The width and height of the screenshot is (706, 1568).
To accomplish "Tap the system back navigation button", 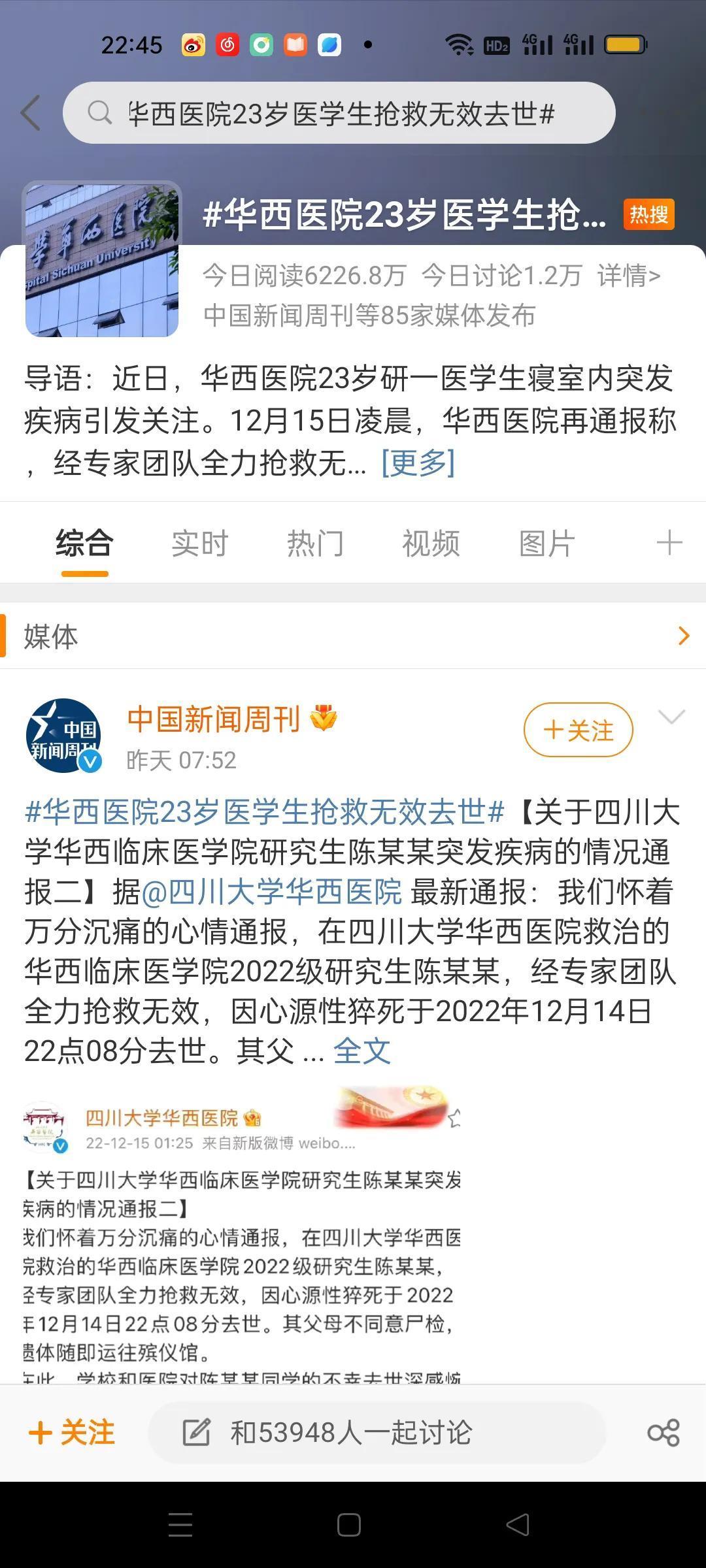I will 518,1525.
